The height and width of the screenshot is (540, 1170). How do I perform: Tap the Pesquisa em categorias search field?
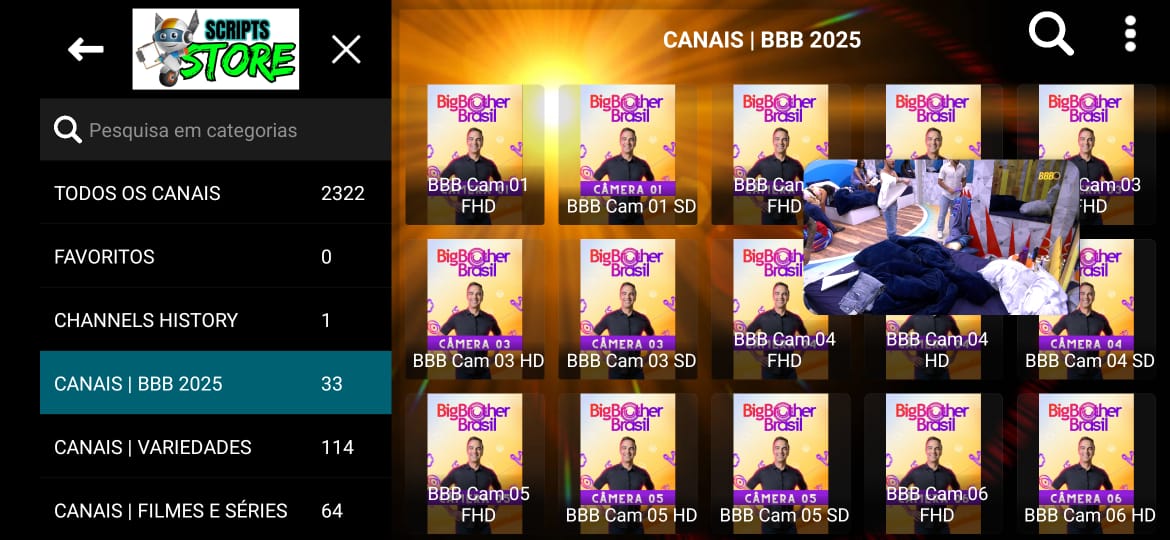[x=215, y=130]
